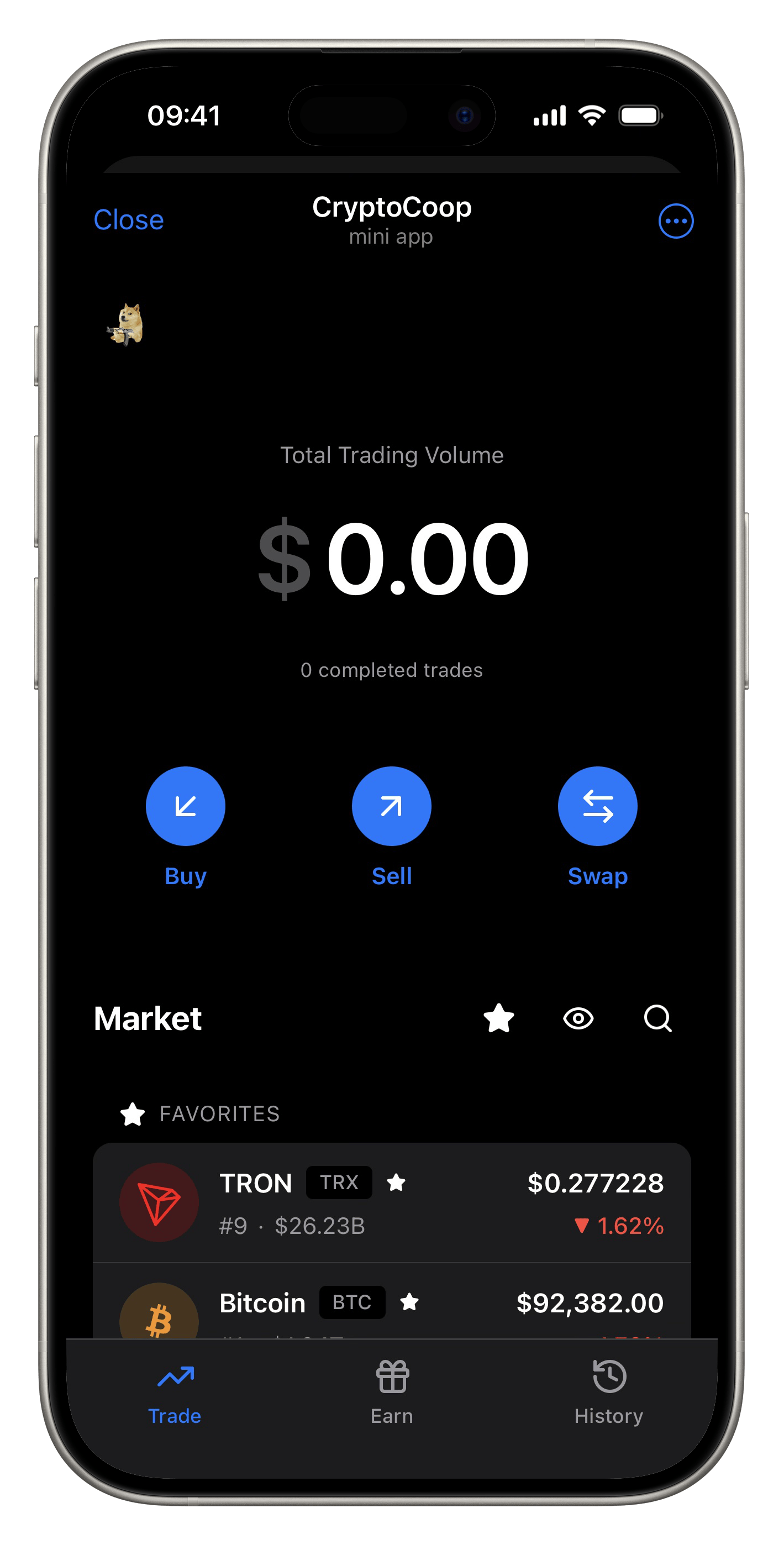Screen dimensions: 784x1545
Task: Open search from the Market header
Action: pos(658,1019)
